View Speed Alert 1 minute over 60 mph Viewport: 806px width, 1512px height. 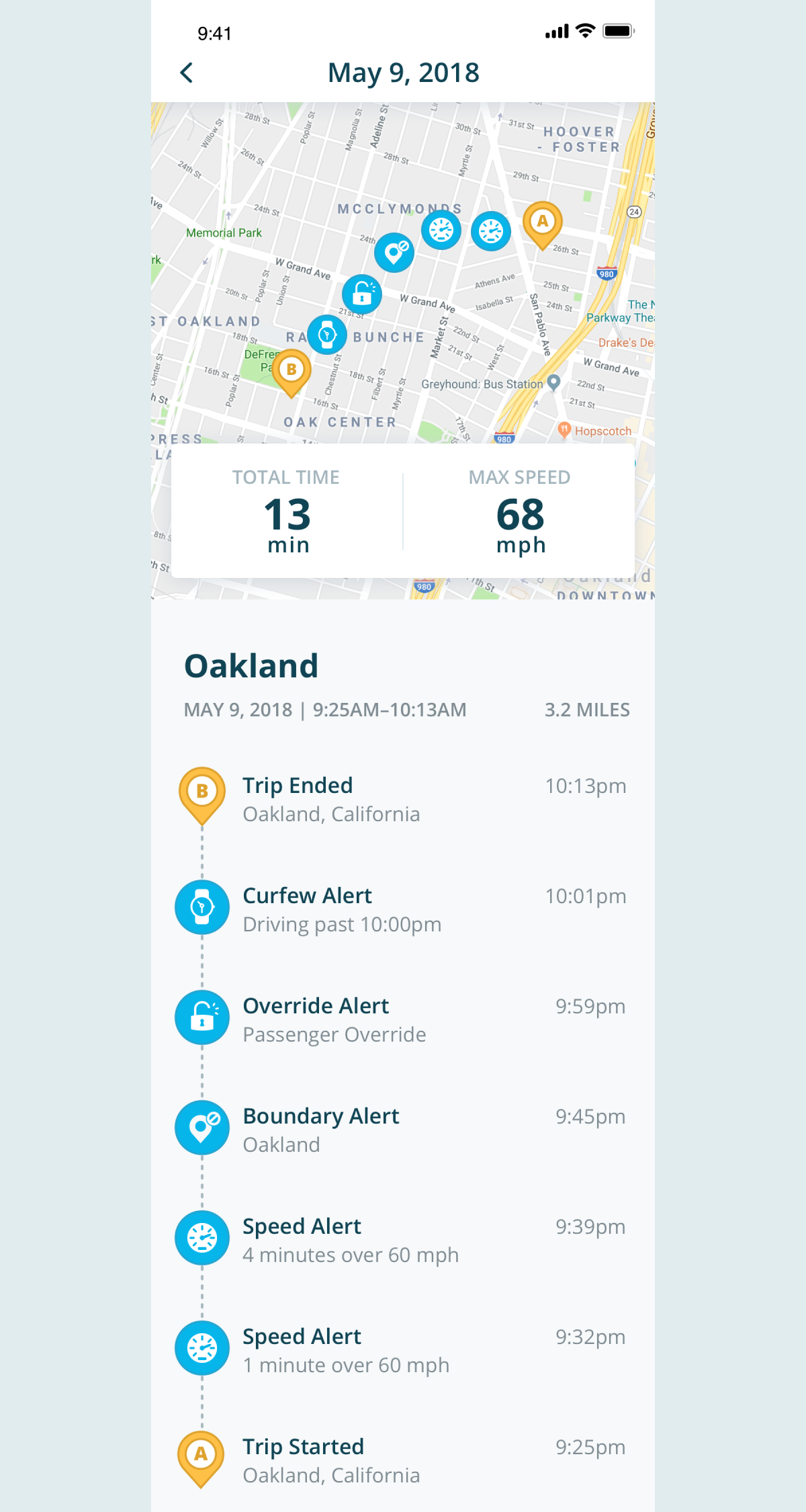(x=402, y=1350)
